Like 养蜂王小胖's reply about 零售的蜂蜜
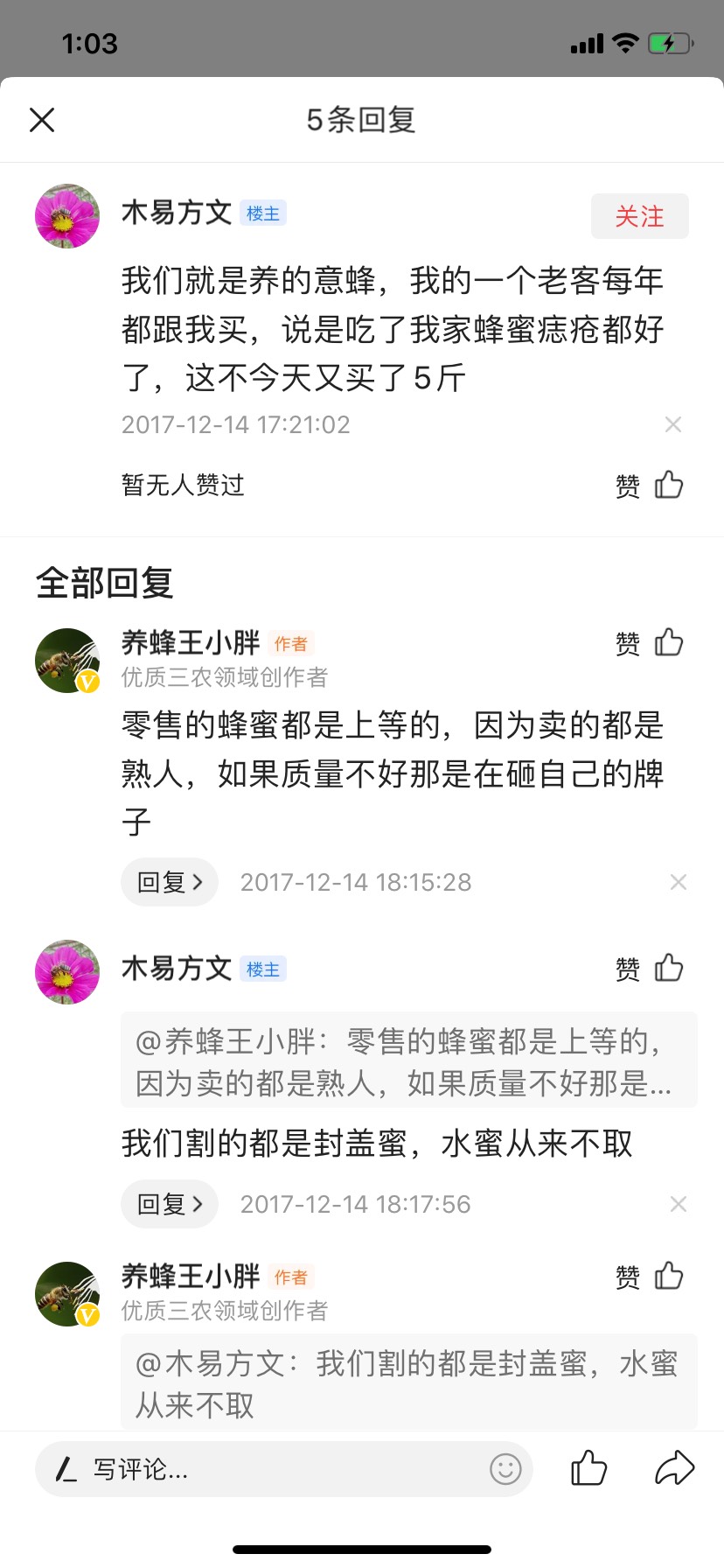This screenshot has height=1568, width=724. click(x=651, y=643)
